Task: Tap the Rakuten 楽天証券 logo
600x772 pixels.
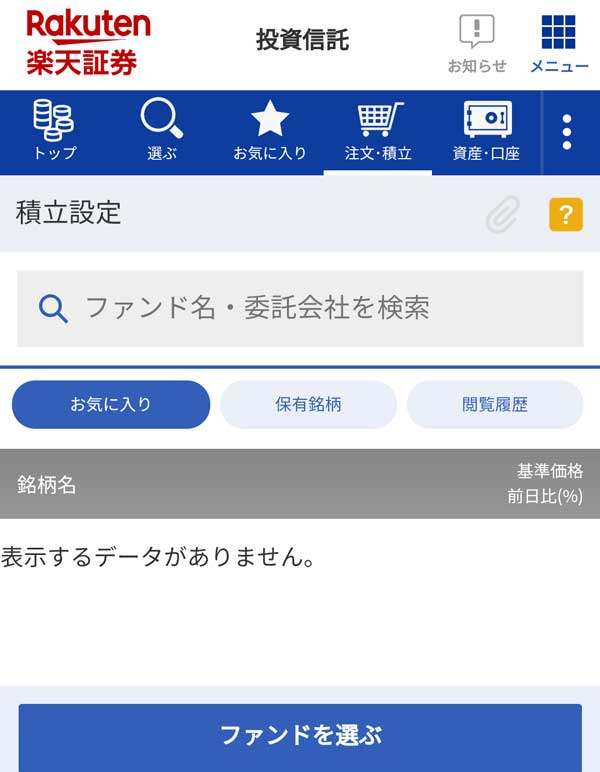Action: pos(88,43)
